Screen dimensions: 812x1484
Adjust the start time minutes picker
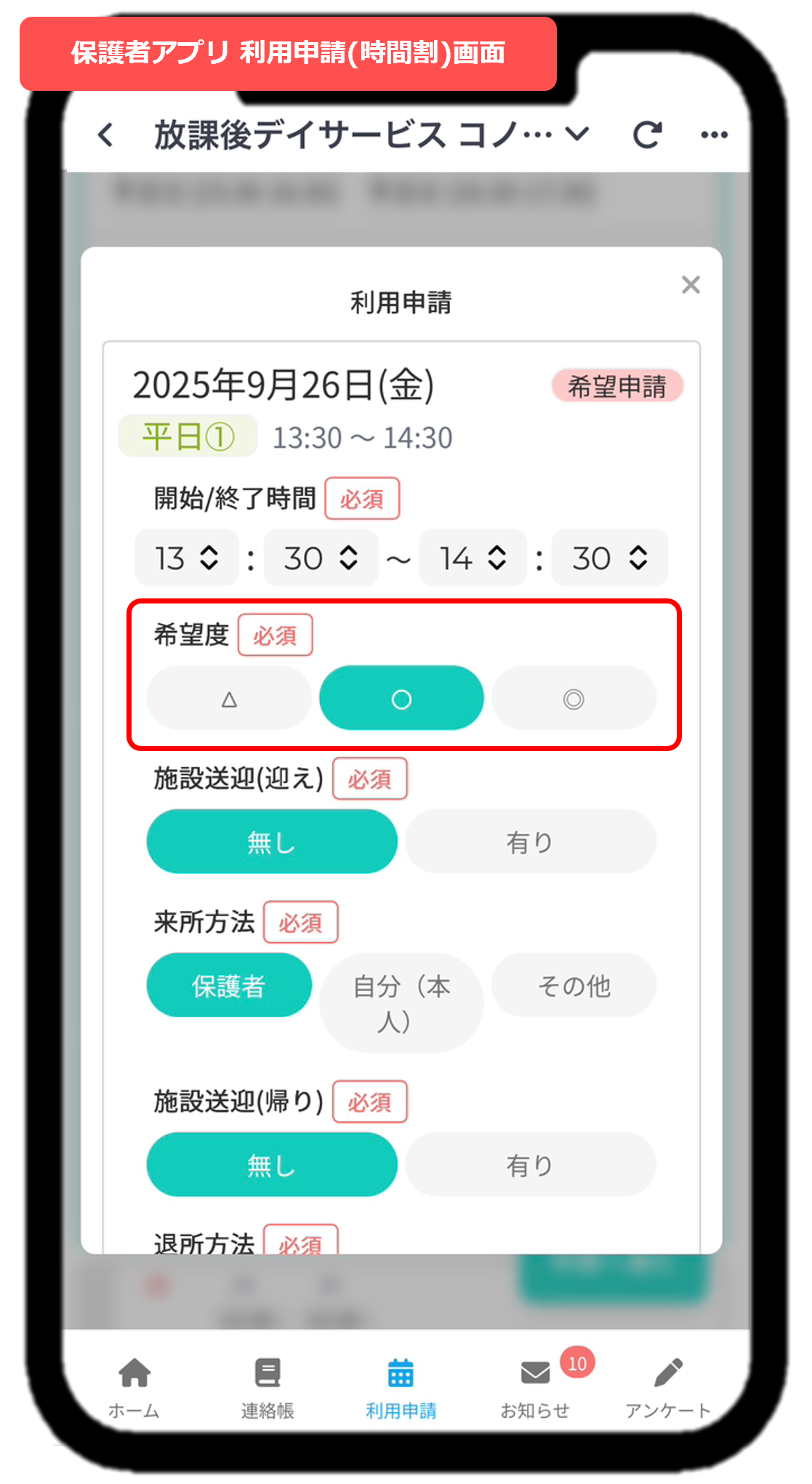[x=321, y=558]
